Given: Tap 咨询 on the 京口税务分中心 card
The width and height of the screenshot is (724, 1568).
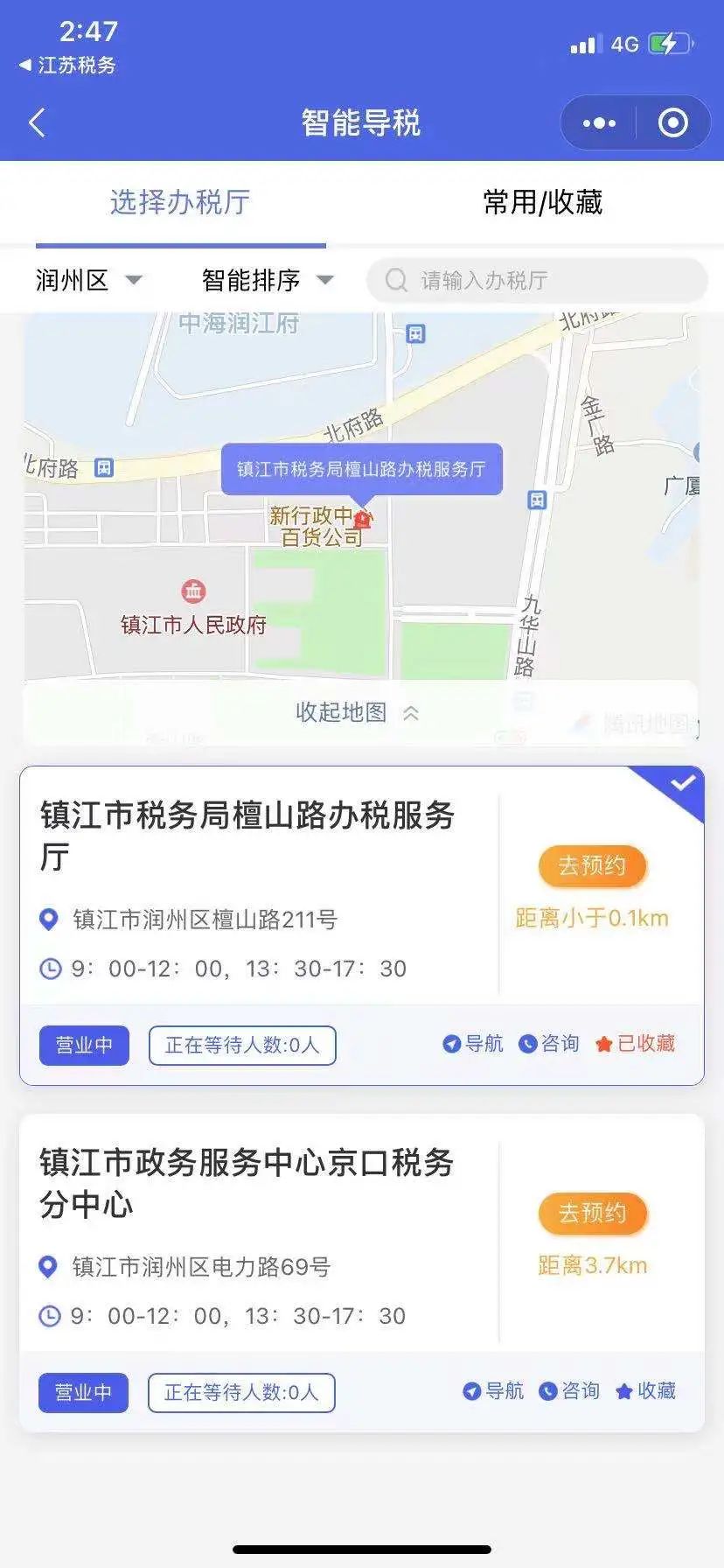Looking at the screenshot, I should [569, 1391].
